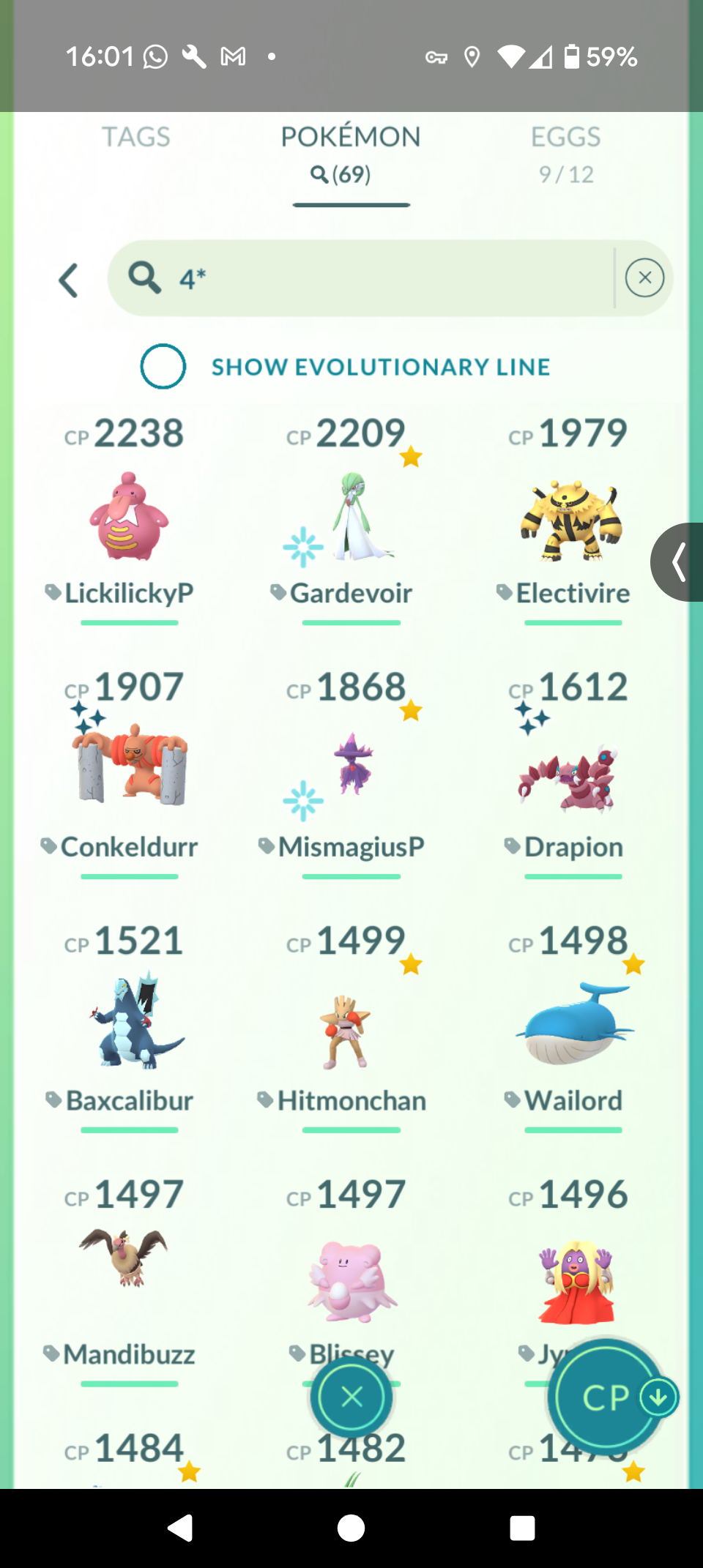
Task: Clear the 4* search query
Action: (x=644, y=278)
